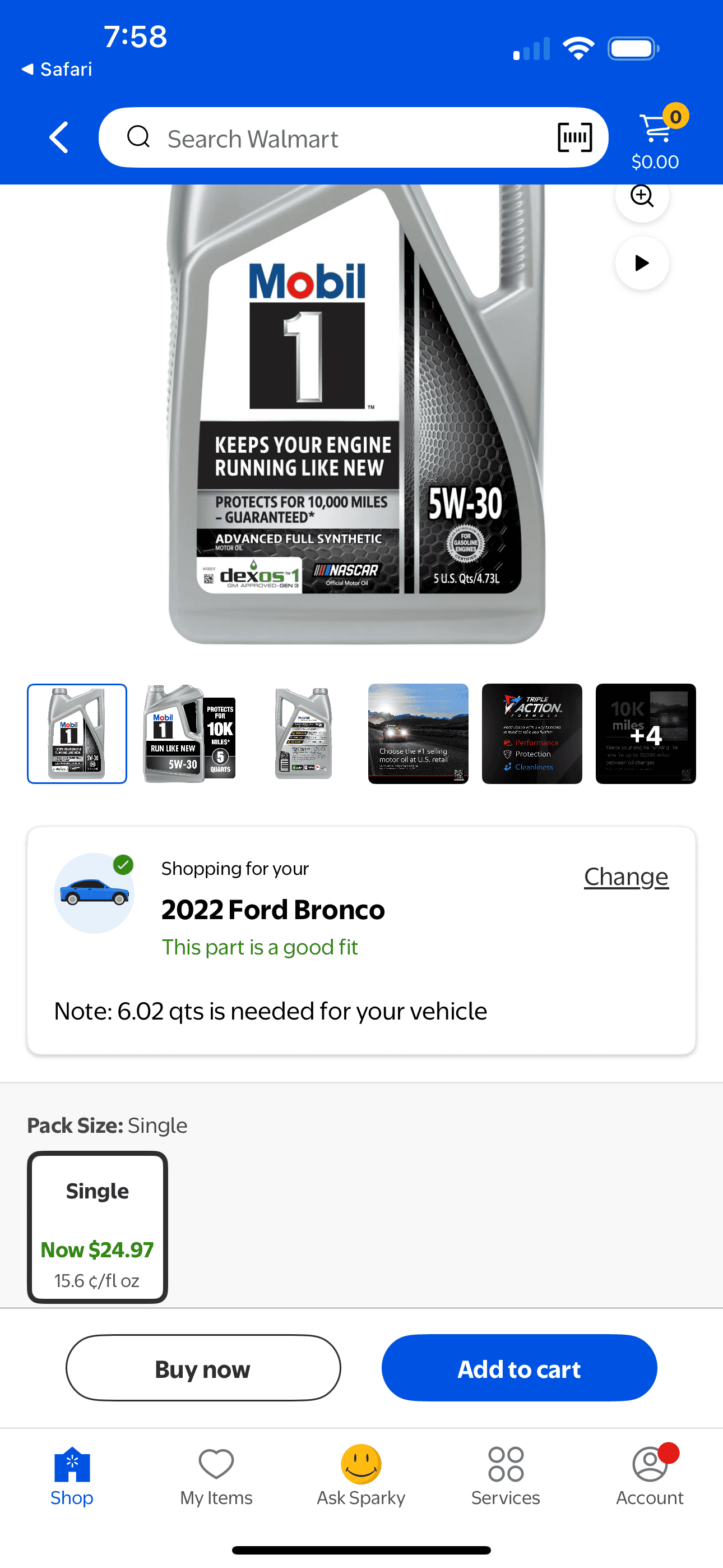The width and height of the screenshot is (723, 1568).
Task: Tap Buy now
Action: [x=203, y=1368]
